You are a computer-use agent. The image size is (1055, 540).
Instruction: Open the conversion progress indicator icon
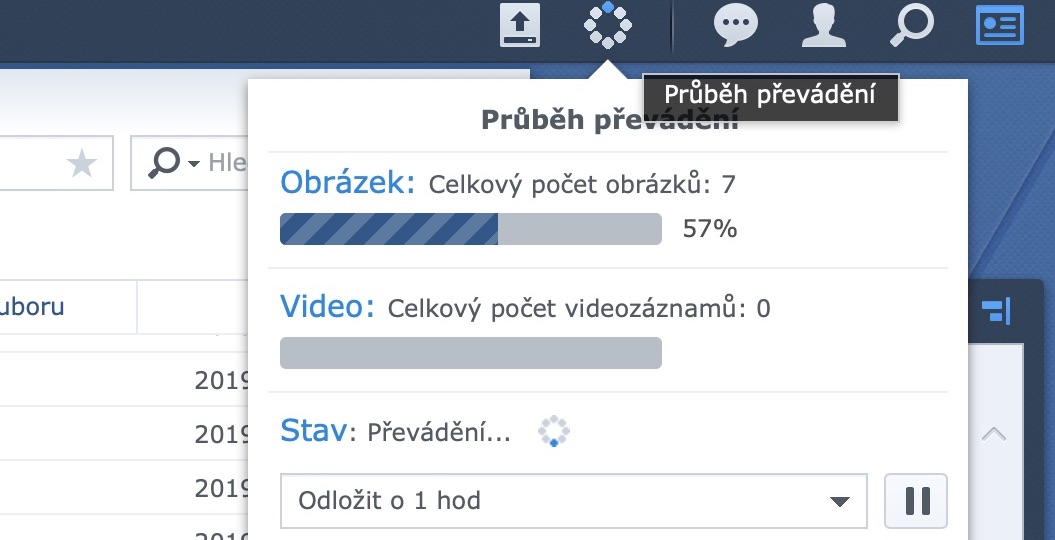(606, 26)
